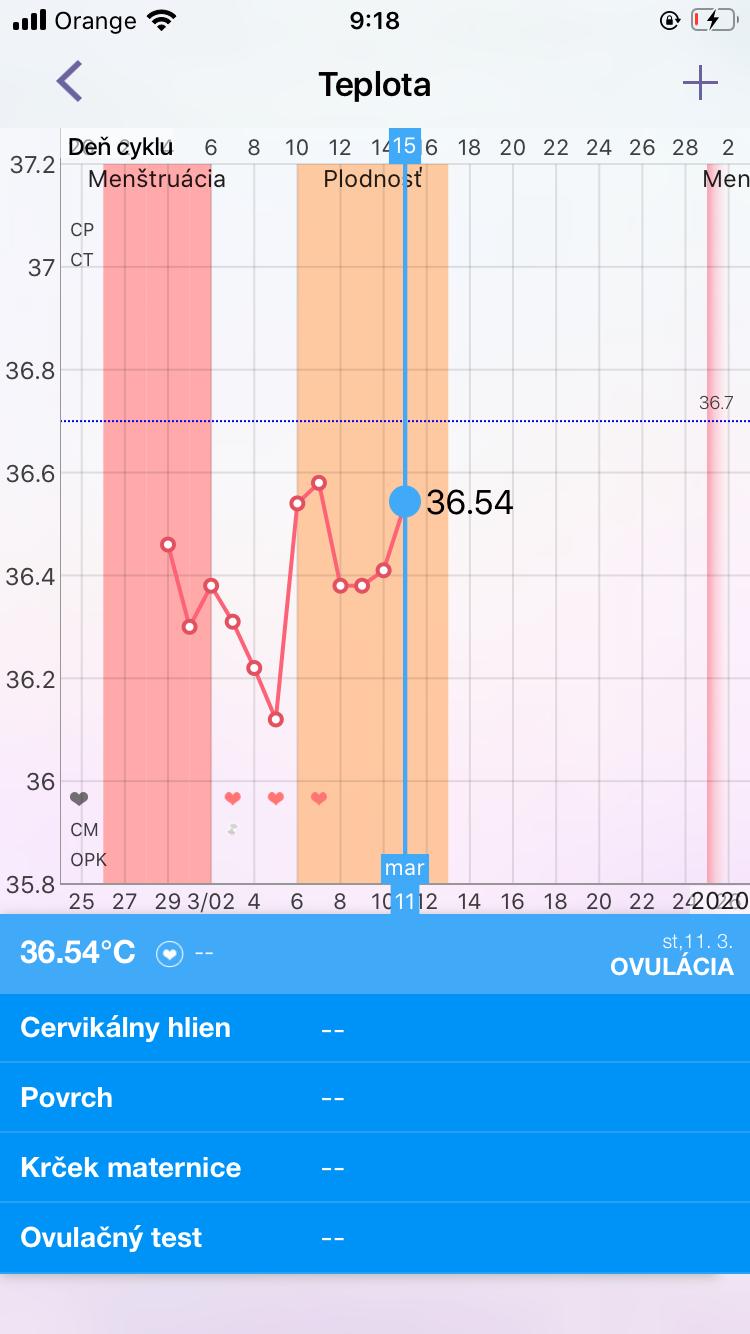750x1334 pixels.
Task: Select the highlighted 36.54 chart point
Action: point(405,501)
